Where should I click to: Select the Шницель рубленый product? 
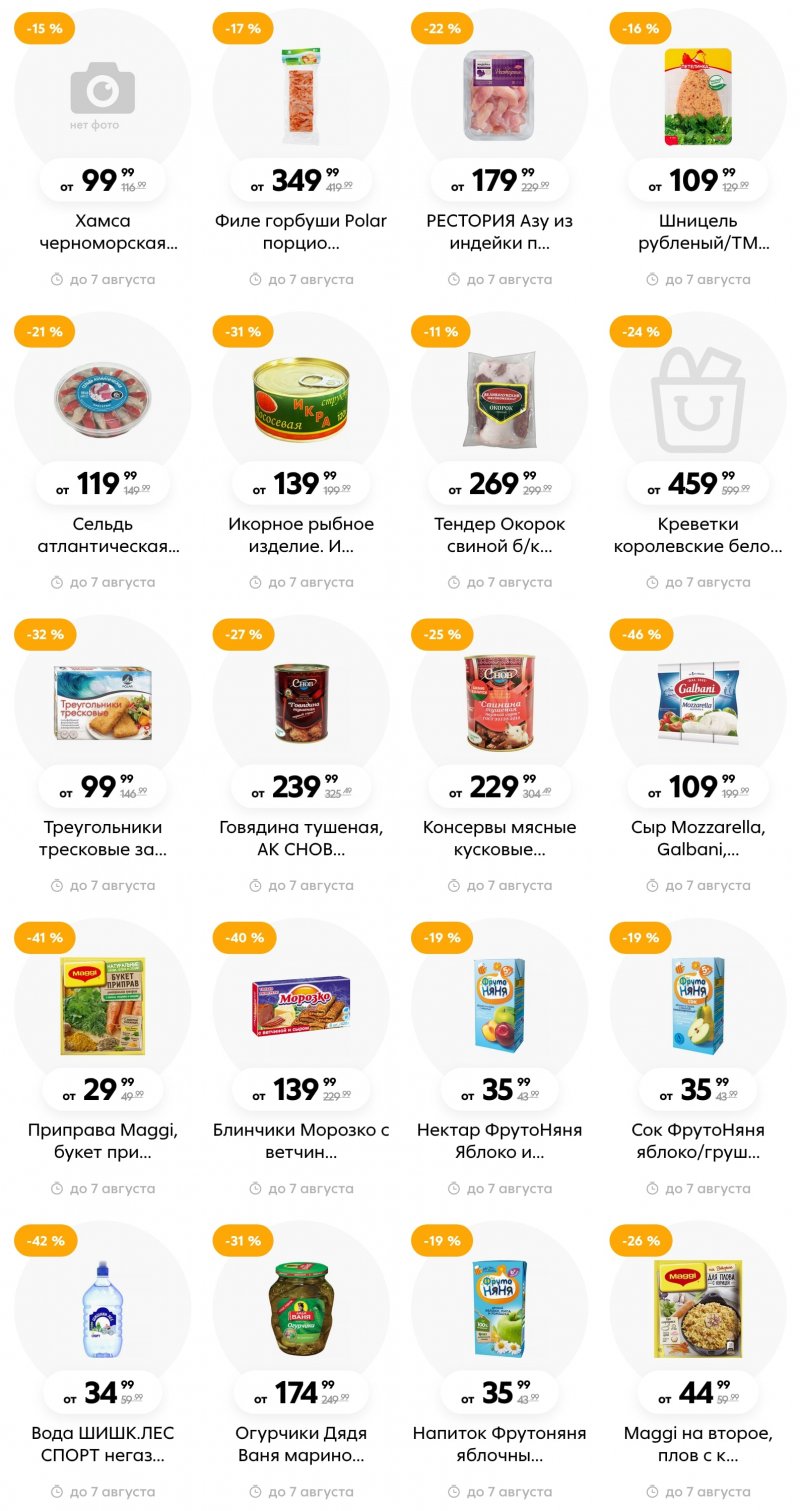point(698,232)
